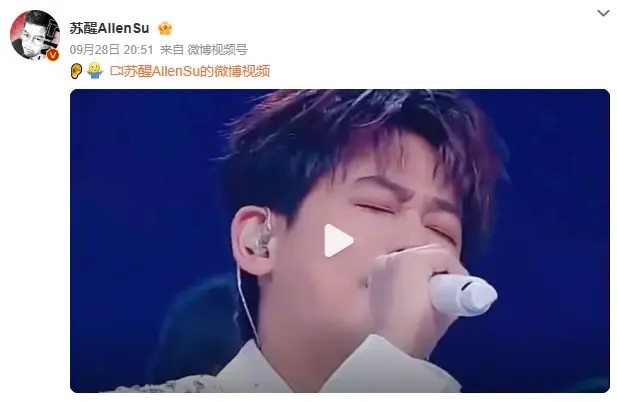617x402 pixels.
Task: Open the 微博视频号 source link
Action: point(218,48)
